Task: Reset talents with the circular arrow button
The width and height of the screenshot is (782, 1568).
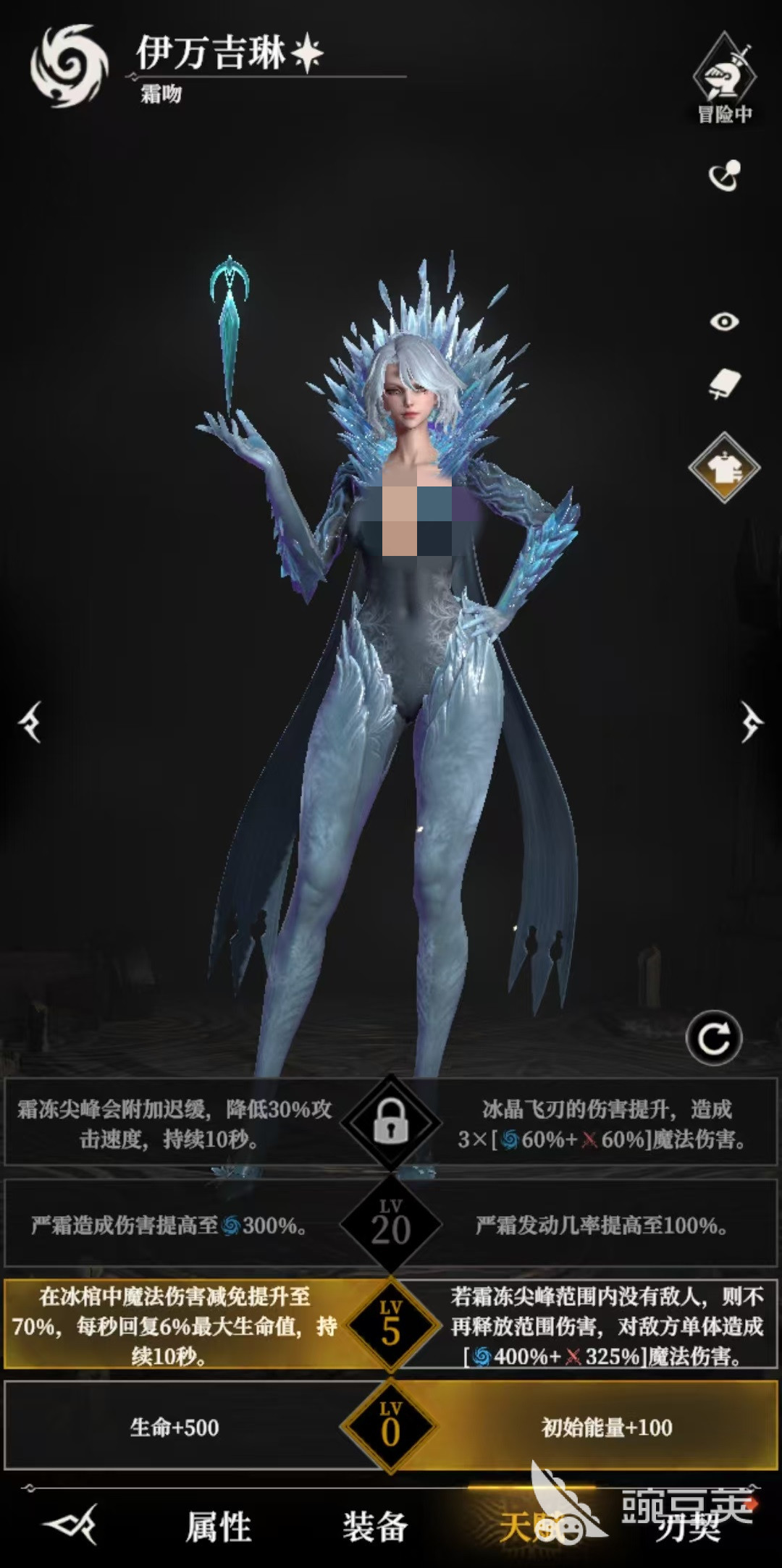Action: click(x=714, y=1038)
